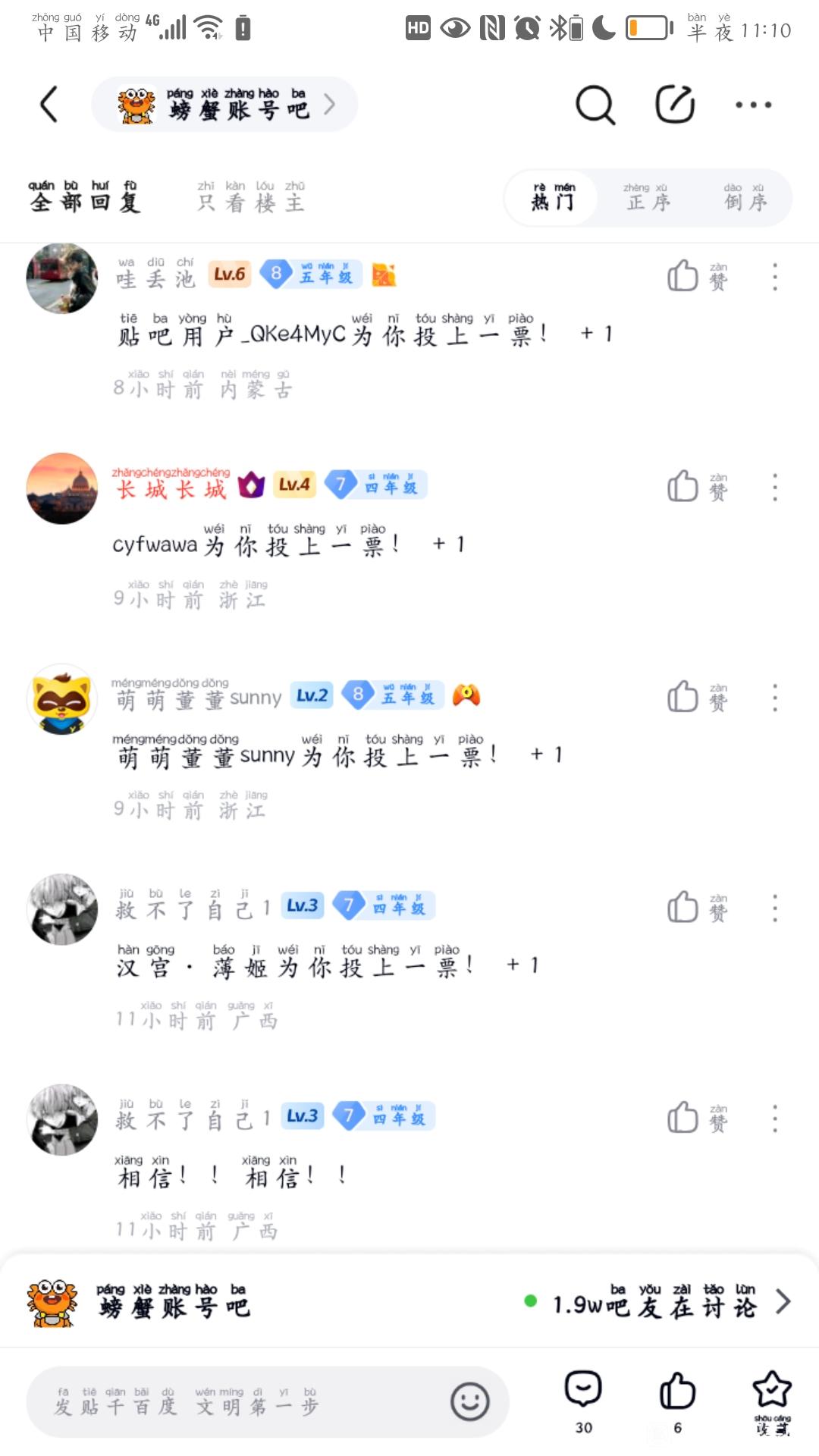This screenshot has height=1456, width=819.
Task: Open the 1.9w吧友在讨论 forum banner
Action: [x=657, y=1303]
